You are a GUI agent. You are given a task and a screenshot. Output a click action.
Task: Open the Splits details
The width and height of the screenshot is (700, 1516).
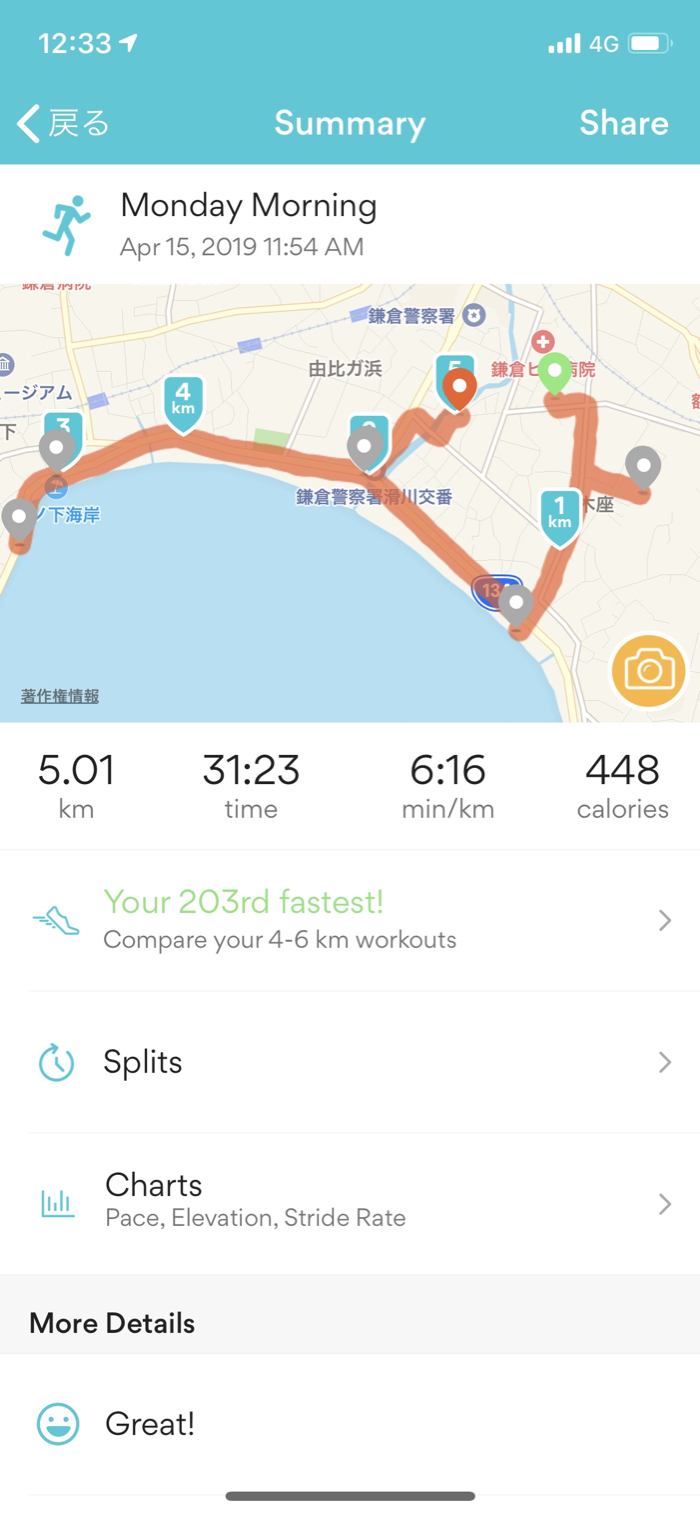[x=350, y=1062]
